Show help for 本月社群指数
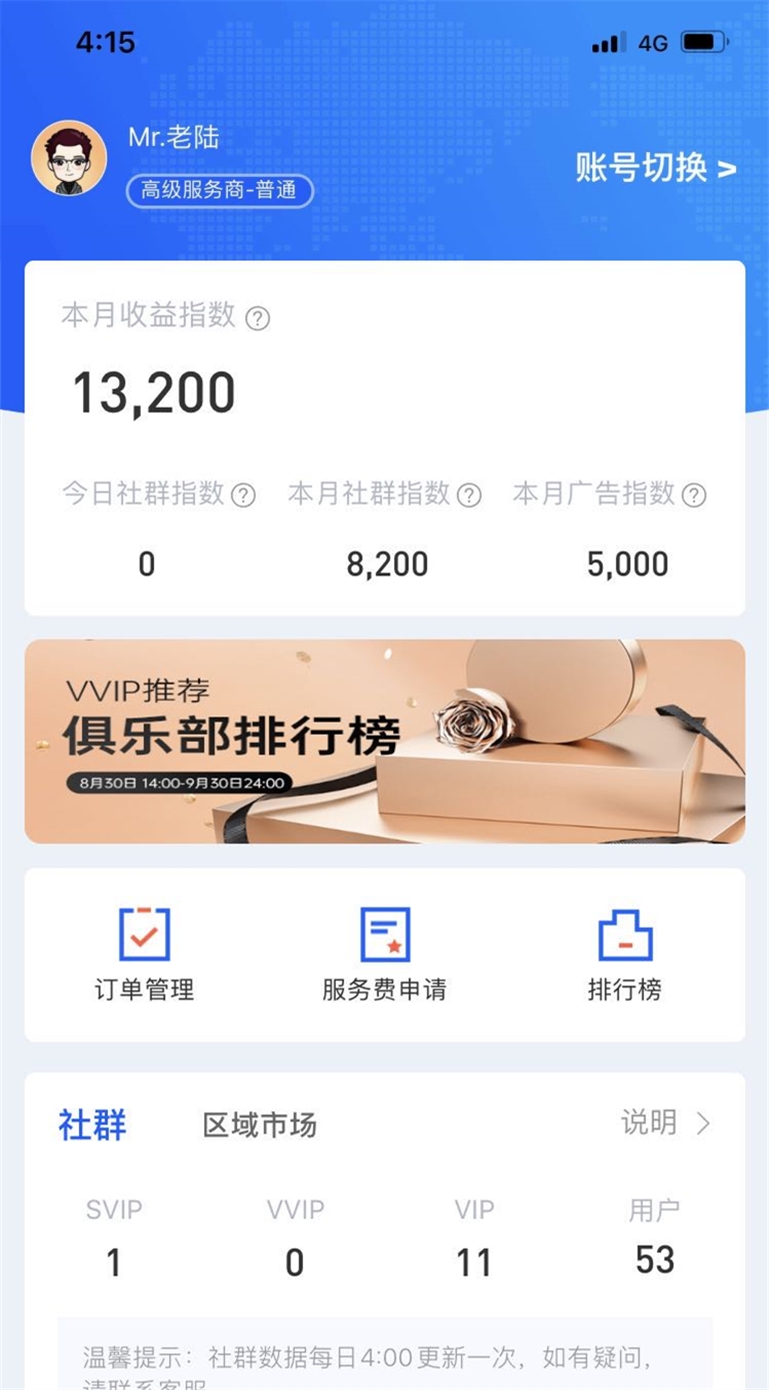The image size is (769, 1390). (469, 495)
